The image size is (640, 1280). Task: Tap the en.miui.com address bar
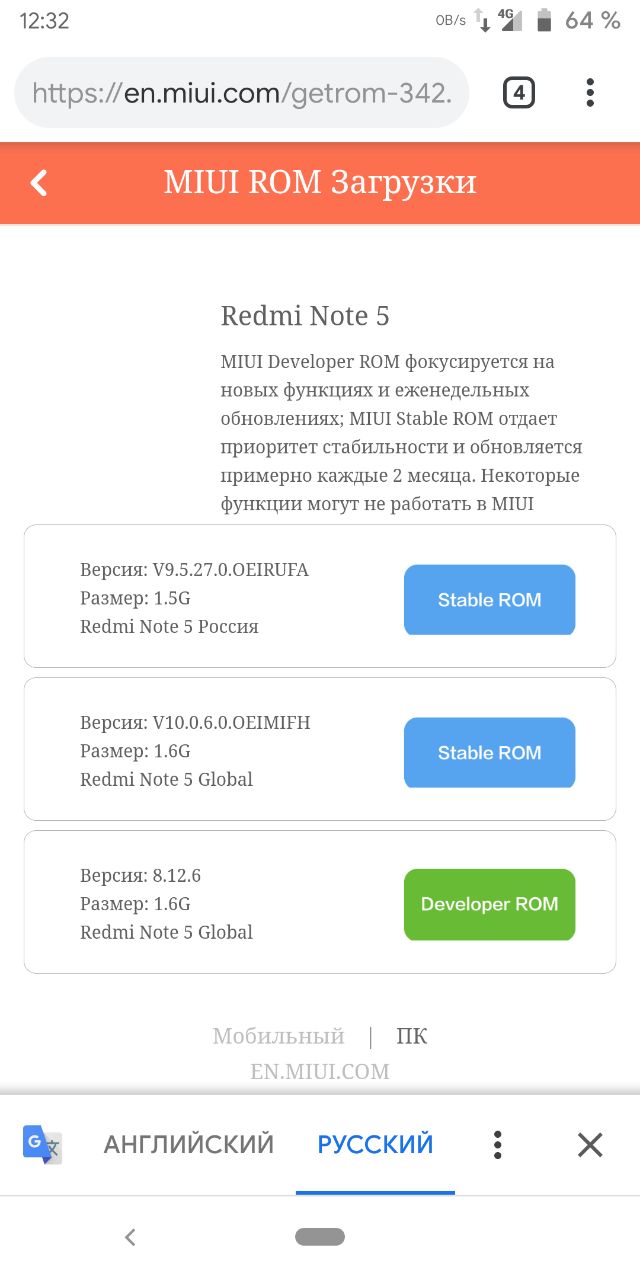click(x=242, y=93)
